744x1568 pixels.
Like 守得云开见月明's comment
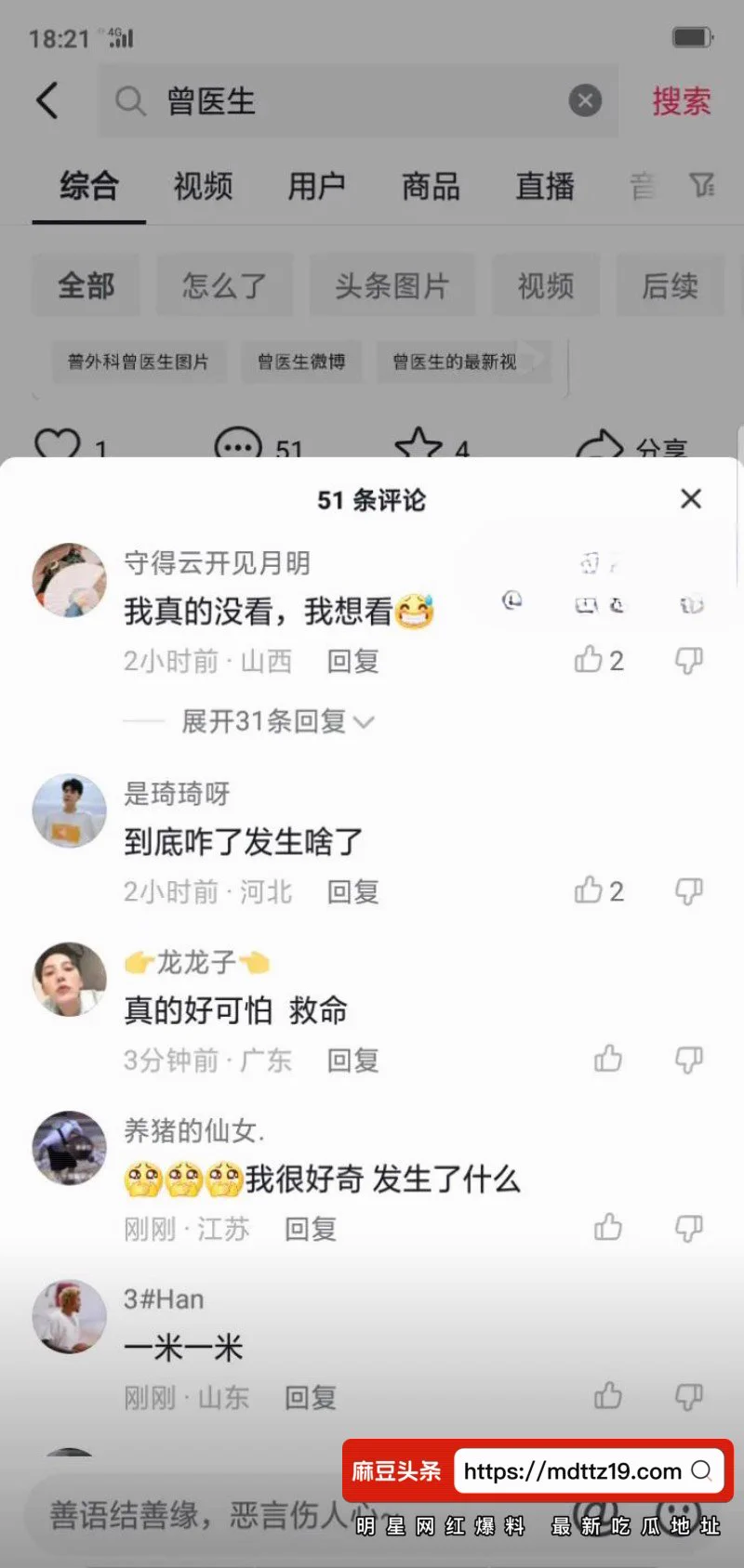[x=589, y=661]
